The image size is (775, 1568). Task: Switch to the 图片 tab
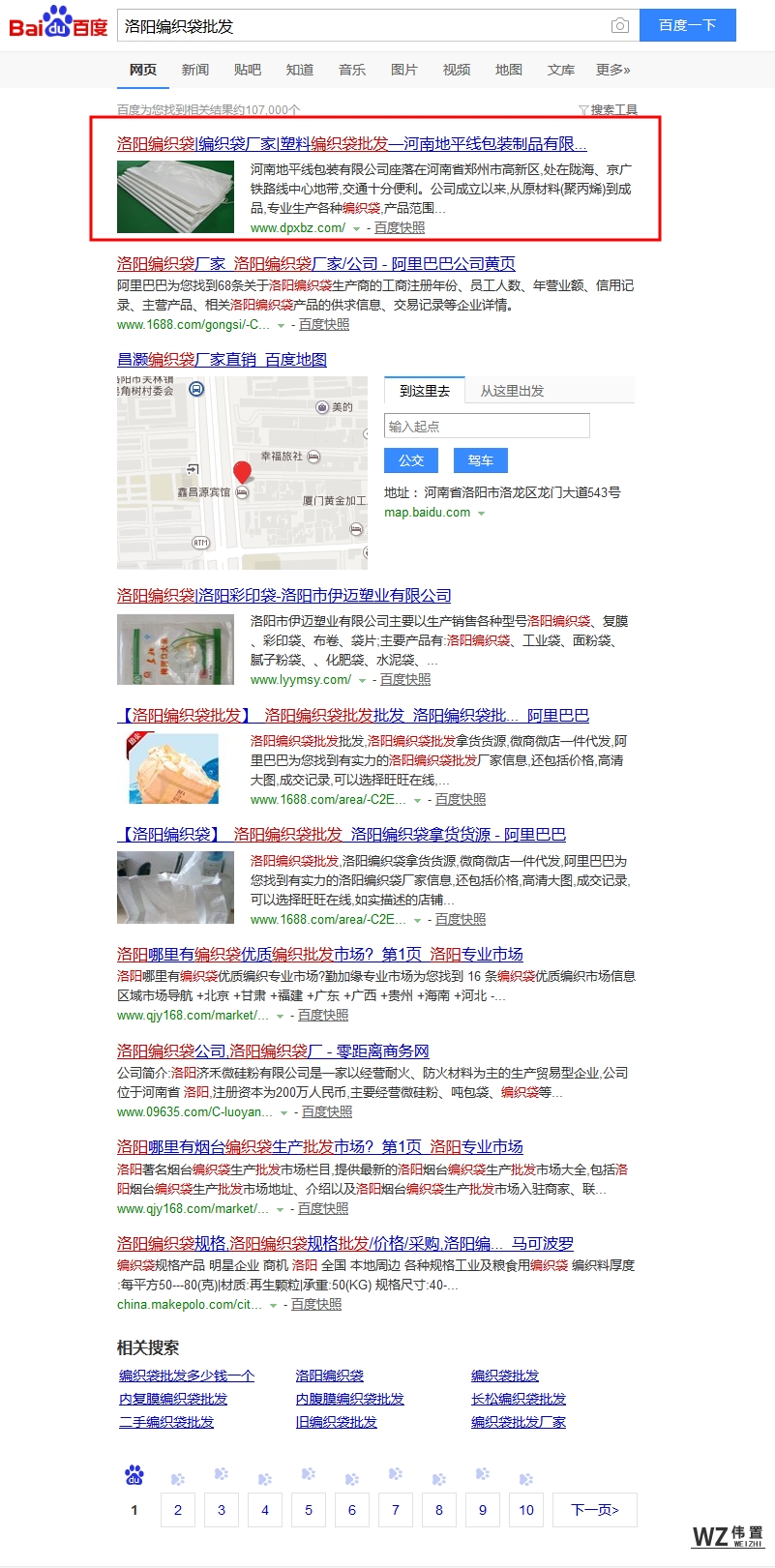point(404,70)
